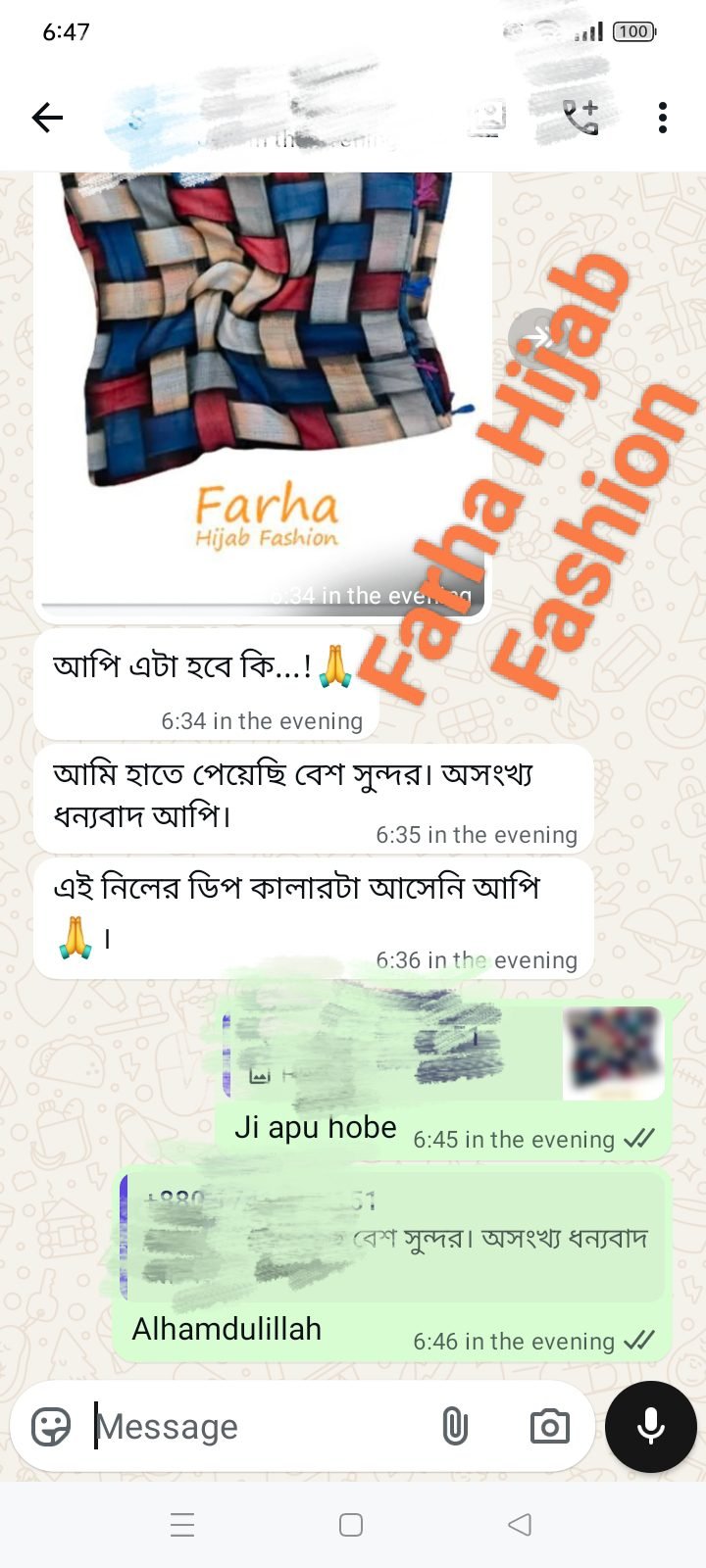Go back to the chat list
The image size is (706, 1568).
coord(47,118)
